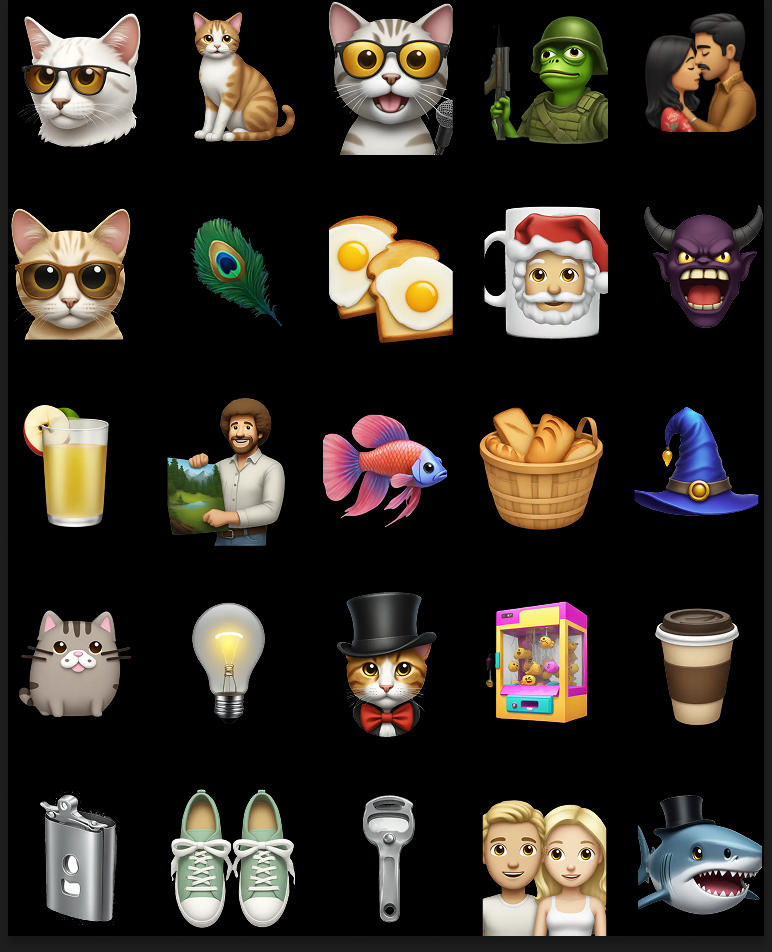Image resolution: width=772 pixels, height=952 pixels.
Task: Select the white cat with sunglasses sticker
Action: click(78, 80)
